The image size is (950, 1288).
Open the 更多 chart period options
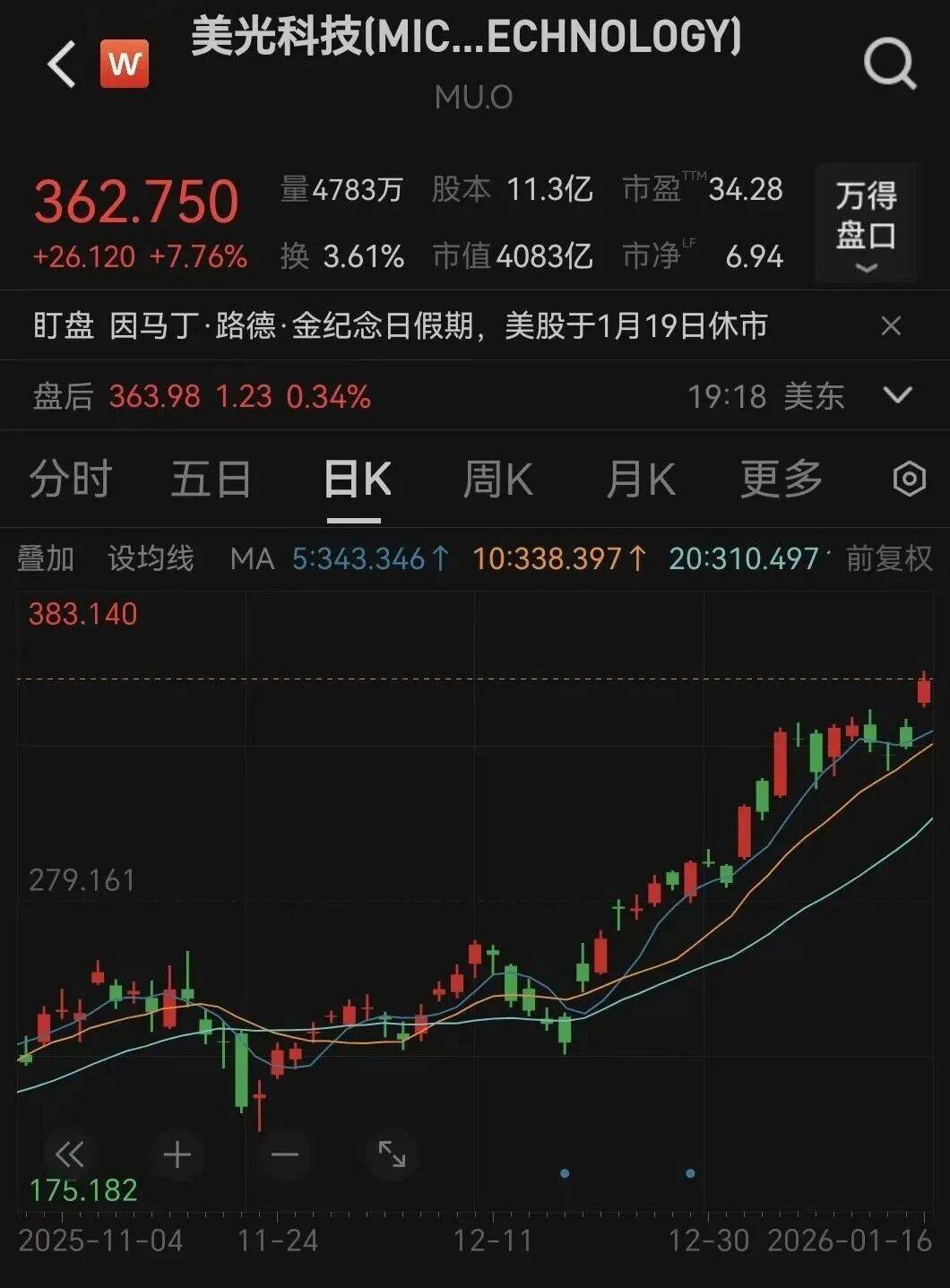pyautogui.click(x=782, y=479)
